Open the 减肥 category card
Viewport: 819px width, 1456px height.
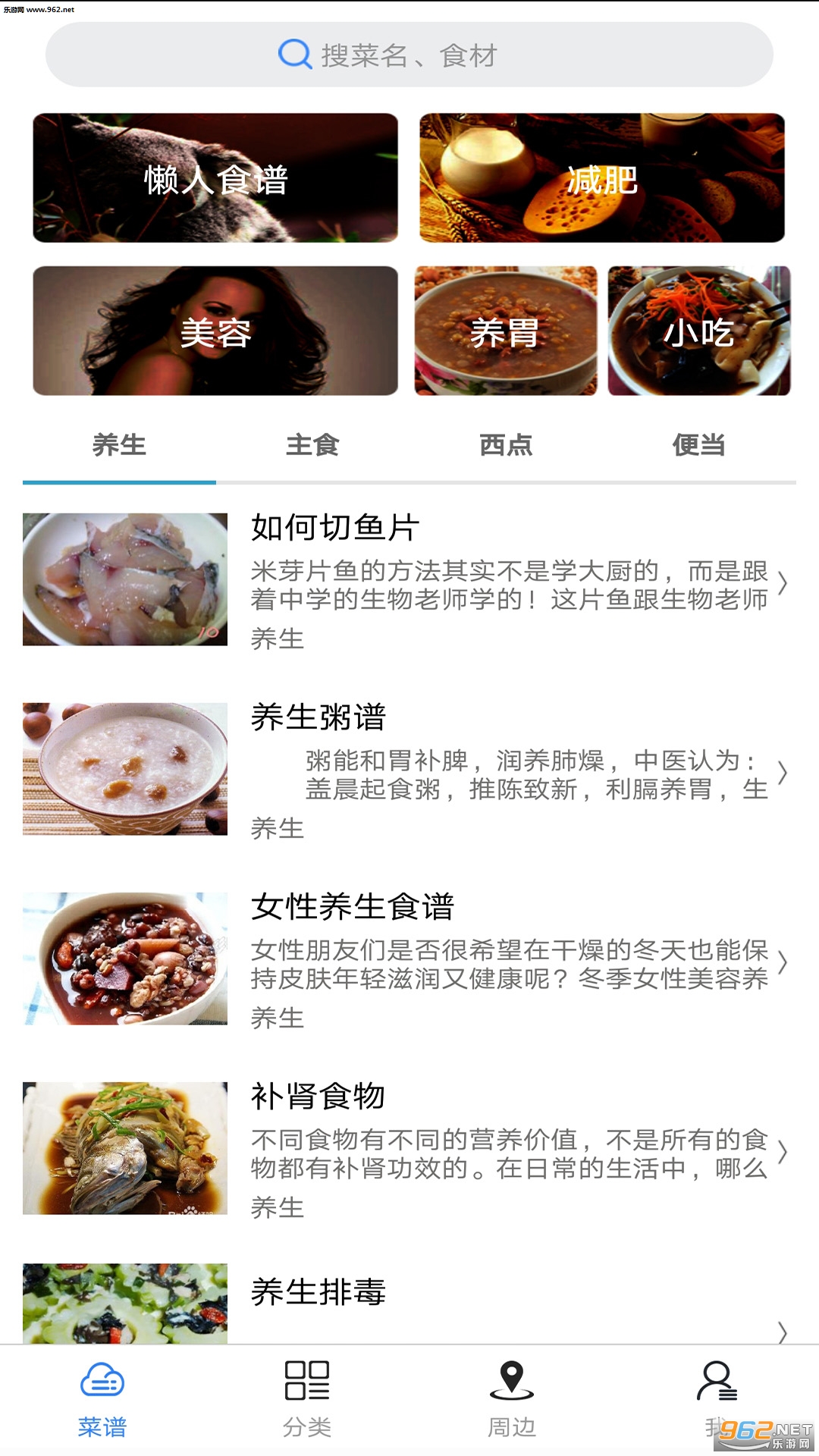(602, 179)
